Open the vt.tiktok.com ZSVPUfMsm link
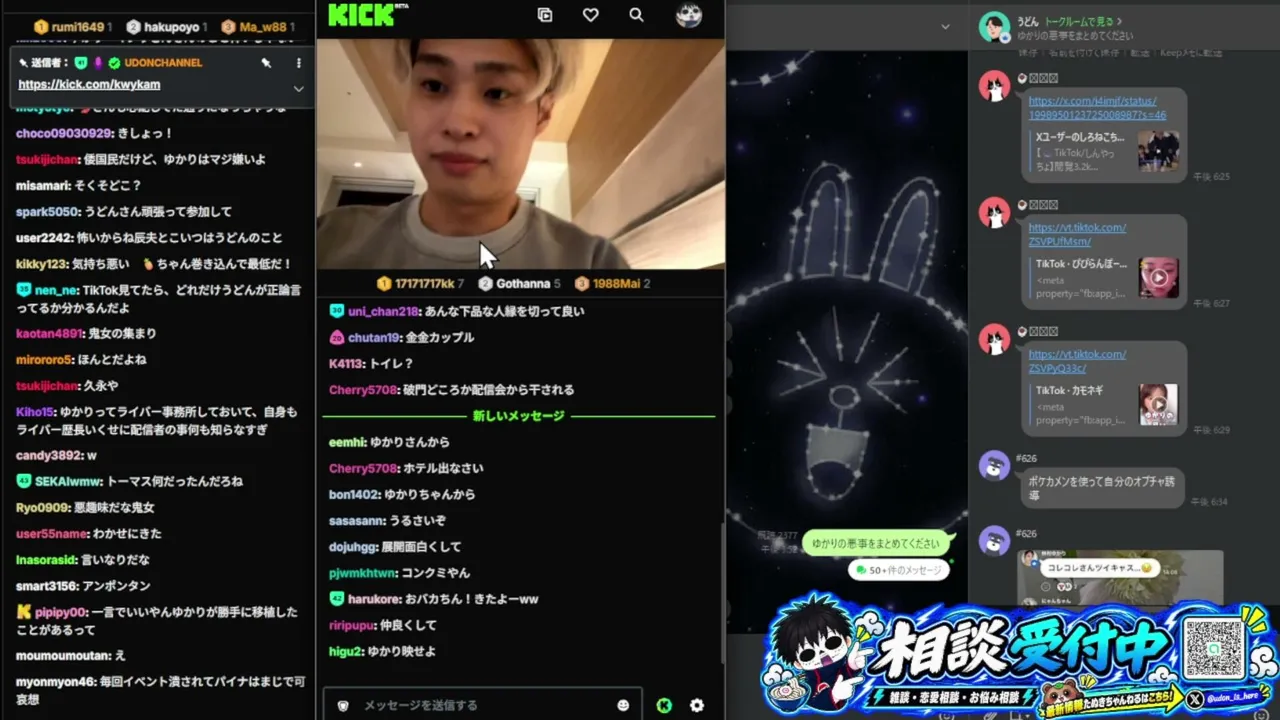This screenshot has width=1280, height=720. click(x=1077, y=234)
